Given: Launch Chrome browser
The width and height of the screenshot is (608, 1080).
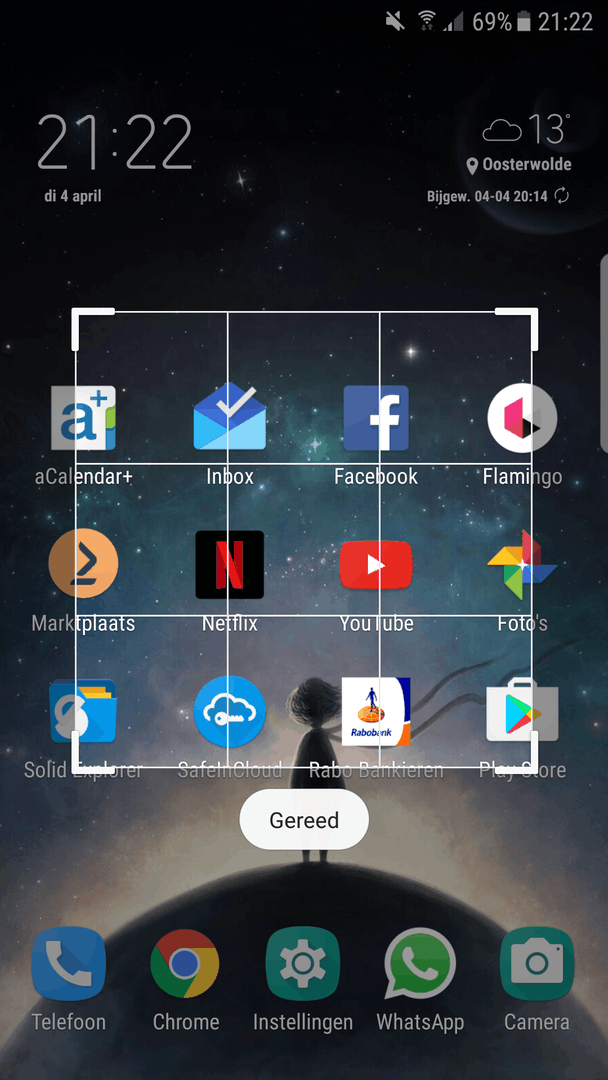Looking at the screenshot, I should pos(185,964).
